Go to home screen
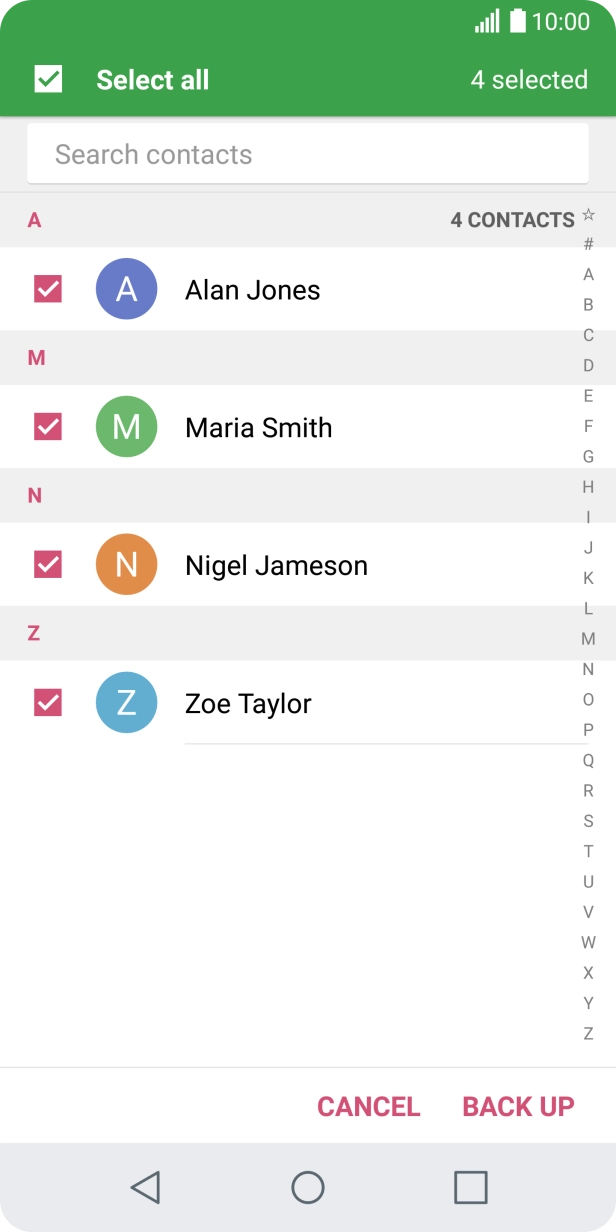The width and height of the screenshot is (616, 1232). coord(307,1187)
